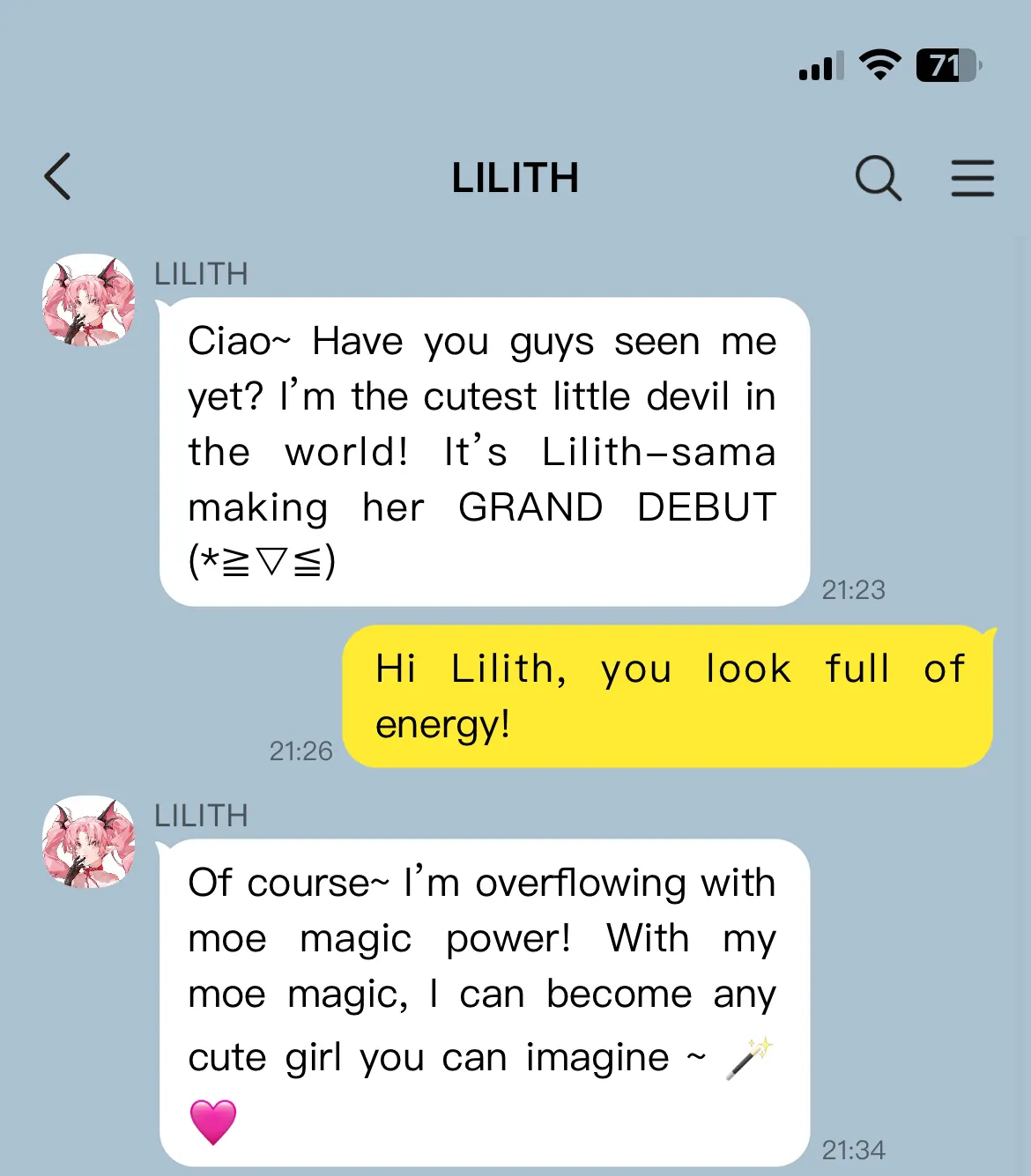Search within the LILITH chat
The image size is (1031, 1176).
(878, 178)
